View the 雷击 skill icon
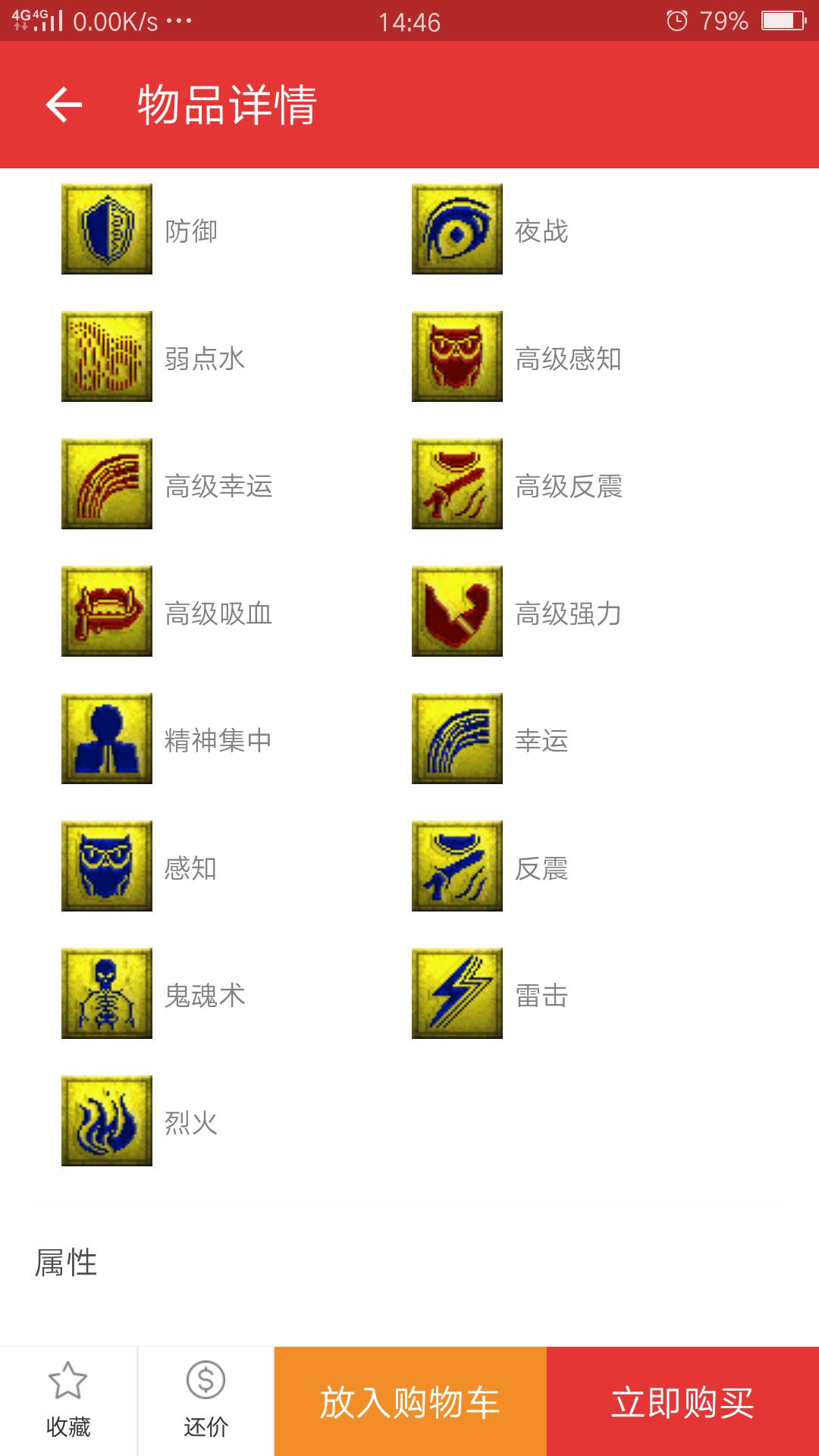This screenshot has width=819, height=1456. (457, 993)
